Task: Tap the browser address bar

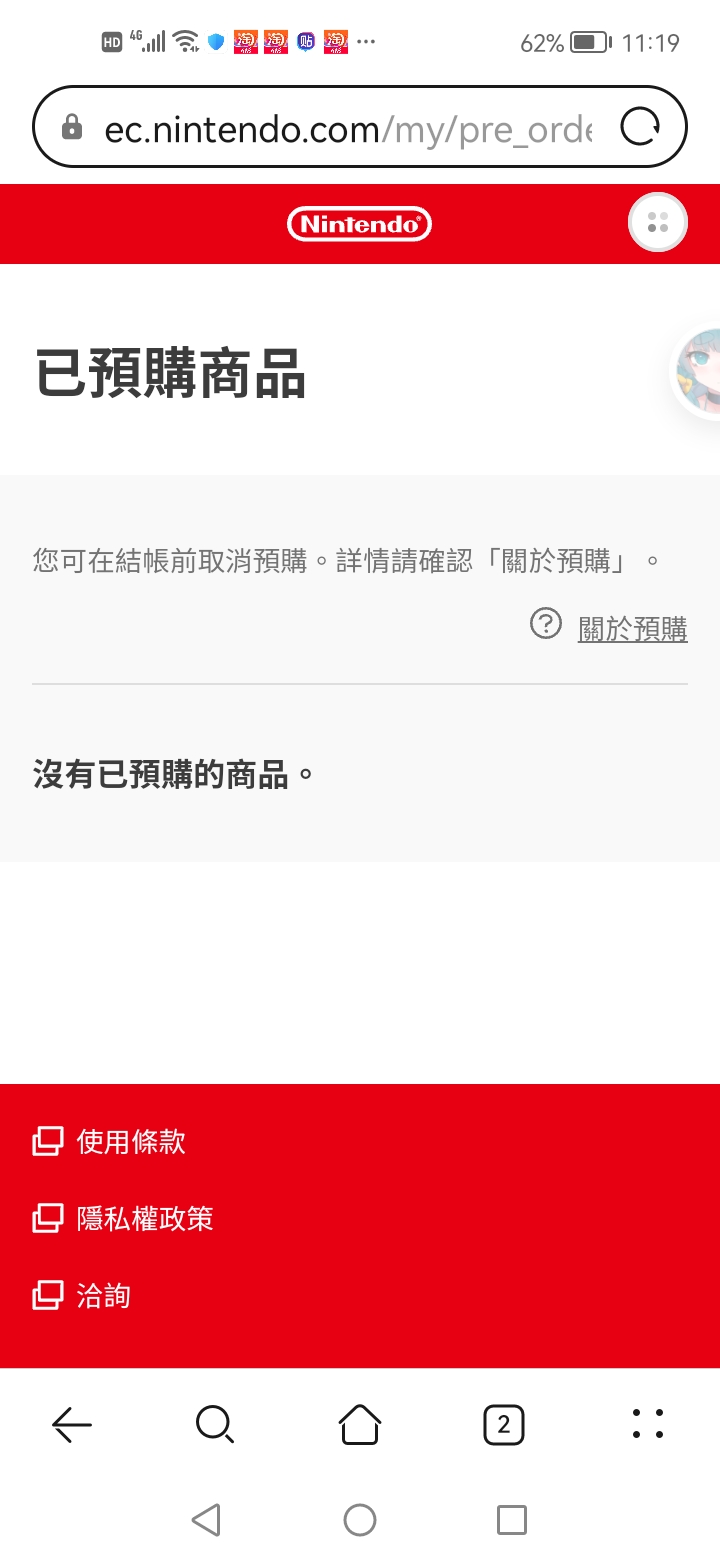Action: pos(340,128)
